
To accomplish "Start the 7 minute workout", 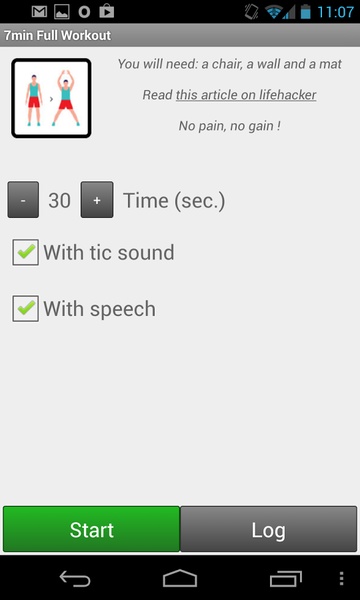I will point(91,529).
